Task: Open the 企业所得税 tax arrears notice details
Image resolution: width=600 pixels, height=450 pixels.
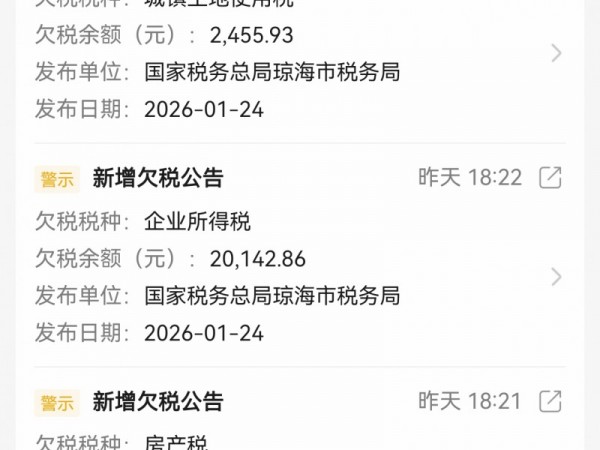Action: click(557, 277)
